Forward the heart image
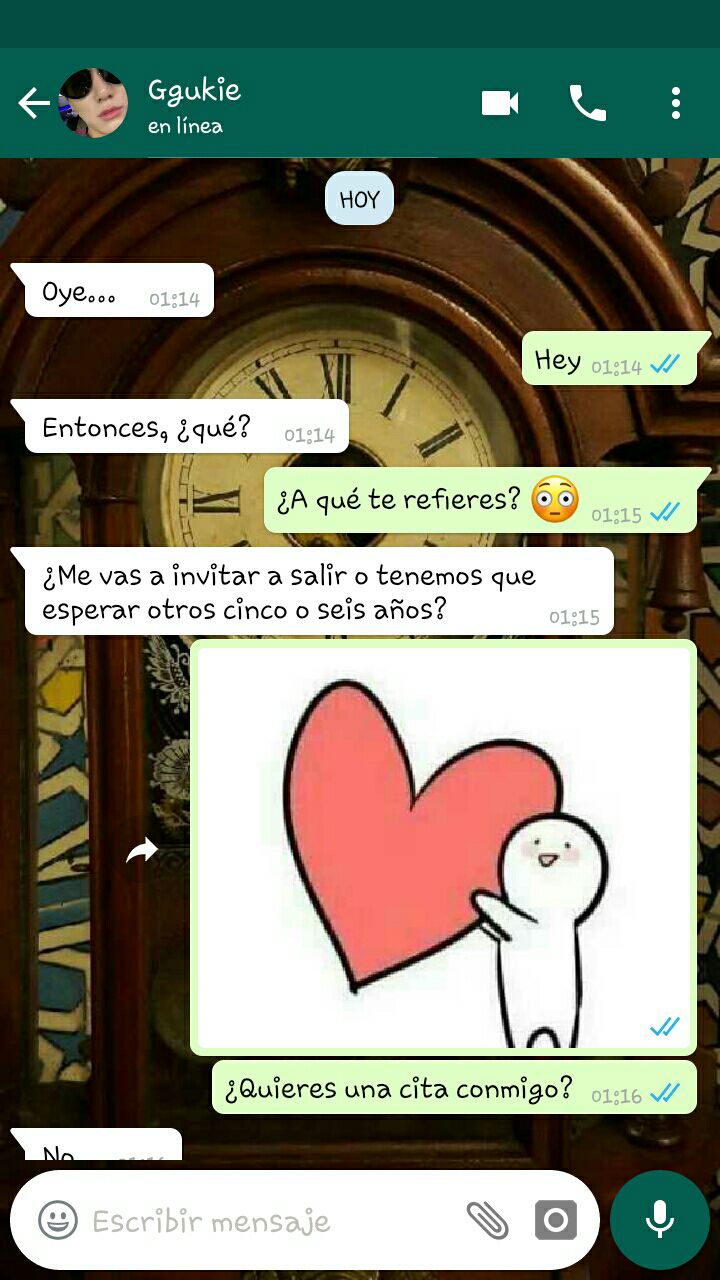Image resolution: width=720 pixels, height=1280 pixels. pos(142,850)
